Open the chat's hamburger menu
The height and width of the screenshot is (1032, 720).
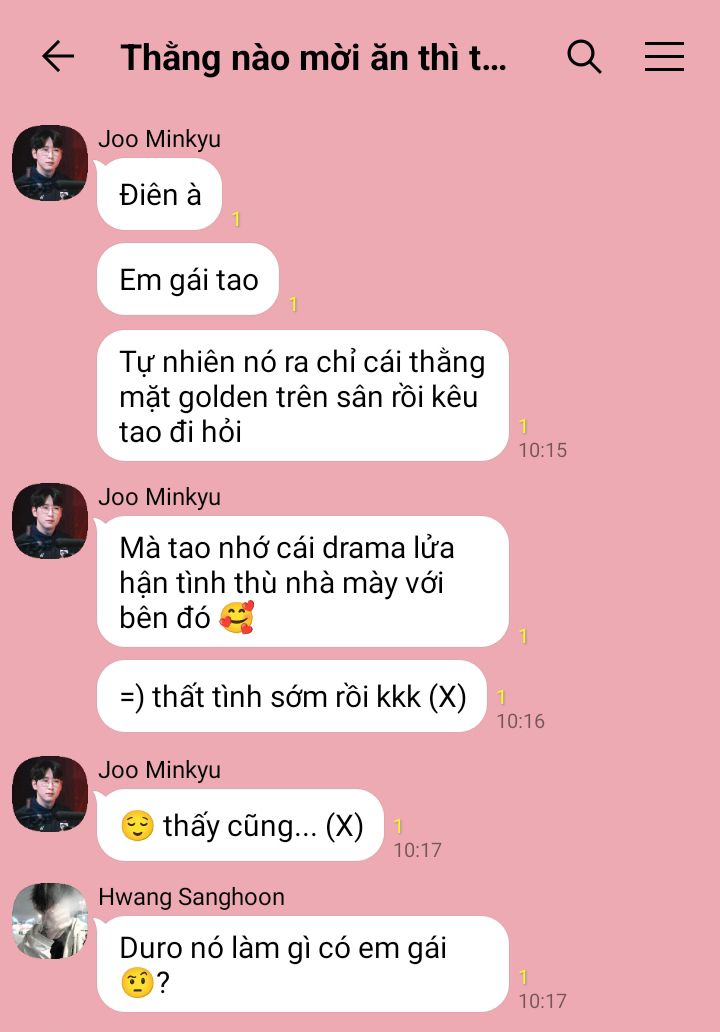click(x=664, y=57)
